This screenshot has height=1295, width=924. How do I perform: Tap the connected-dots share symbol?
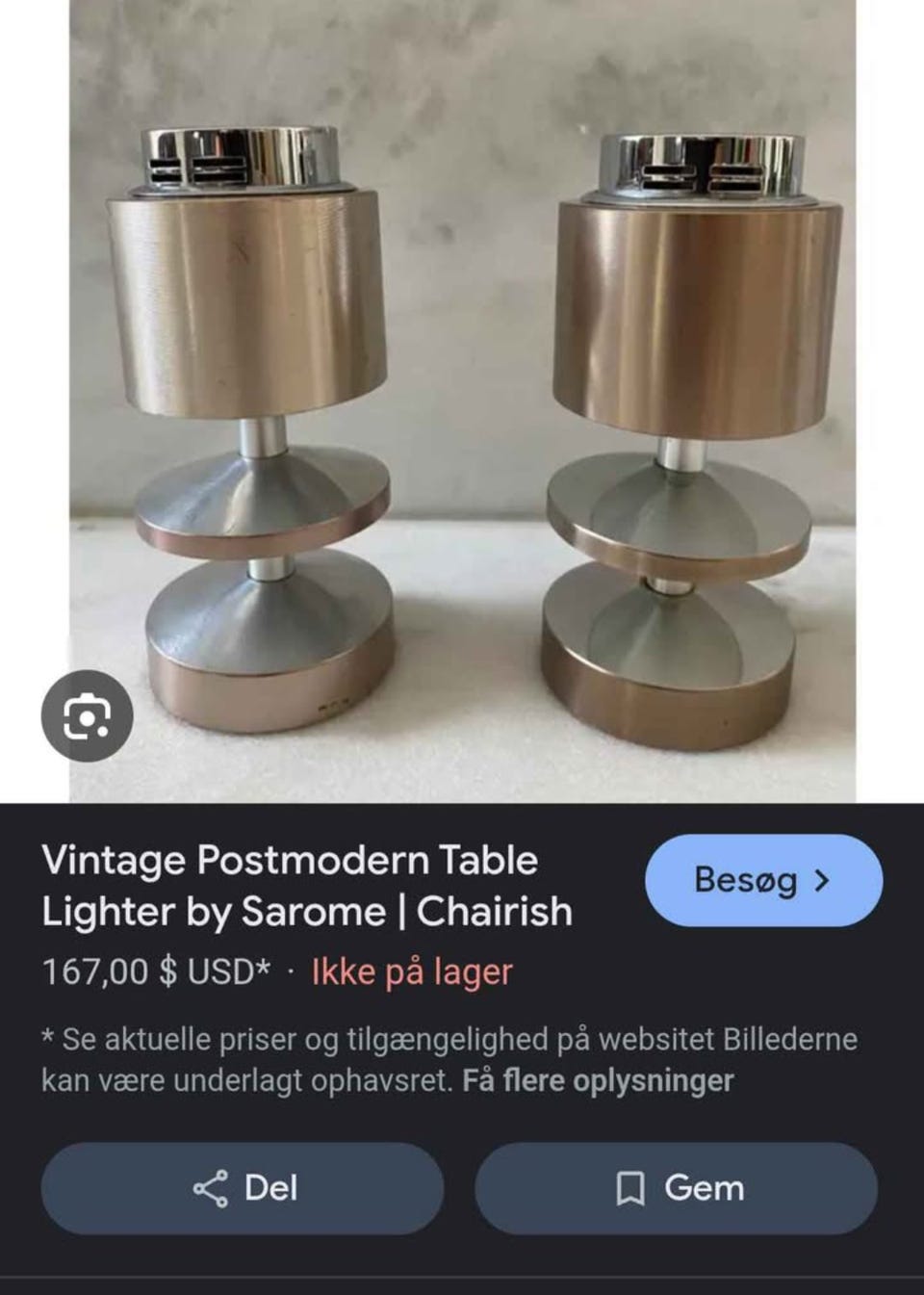(211, 1188)
